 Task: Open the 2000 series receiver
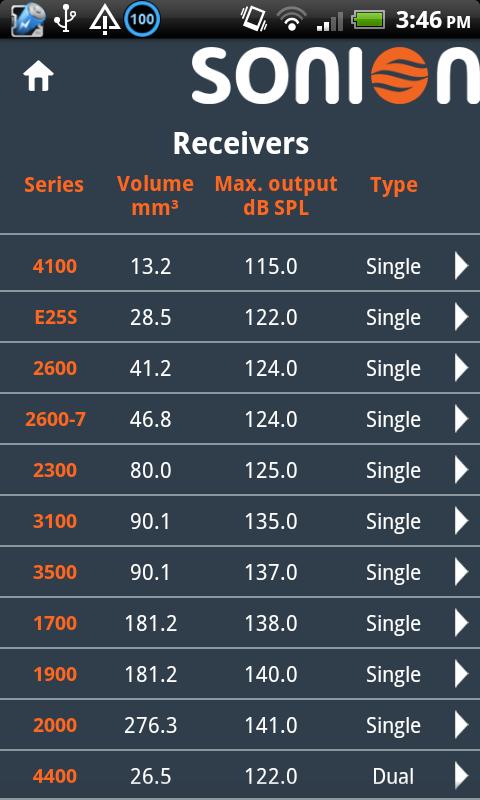pos(240,725)
